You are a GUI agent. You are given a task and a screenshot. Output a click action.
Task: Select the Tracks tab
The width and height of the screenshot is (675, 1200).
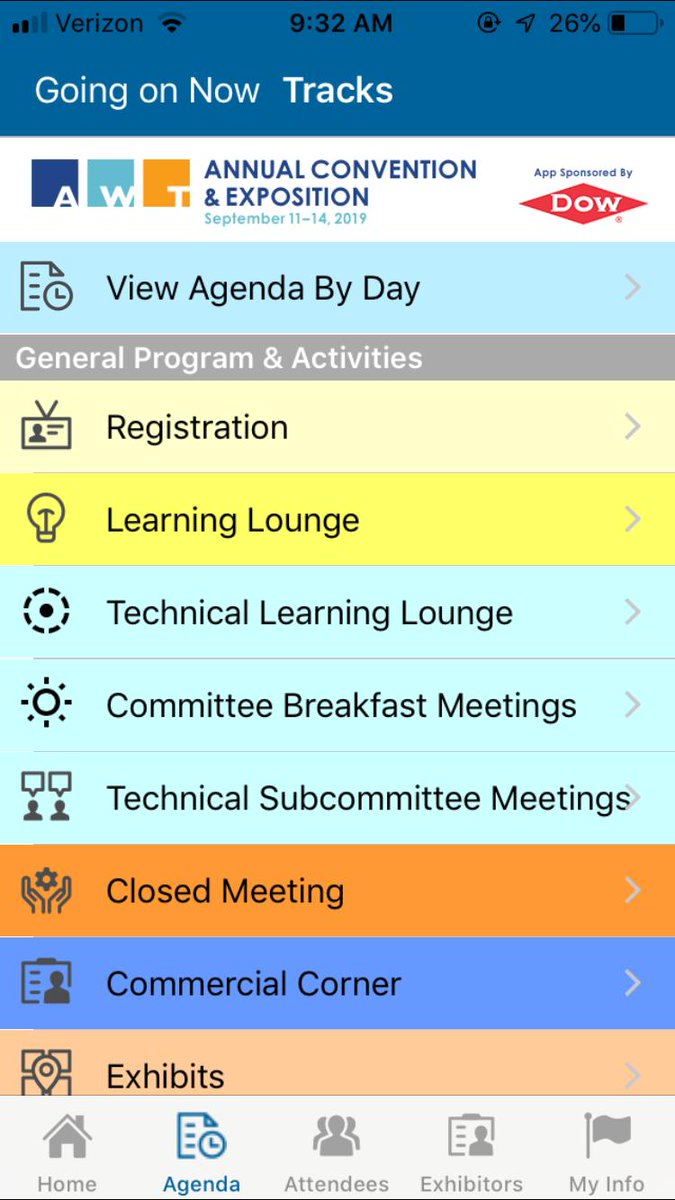click(338, 91)
